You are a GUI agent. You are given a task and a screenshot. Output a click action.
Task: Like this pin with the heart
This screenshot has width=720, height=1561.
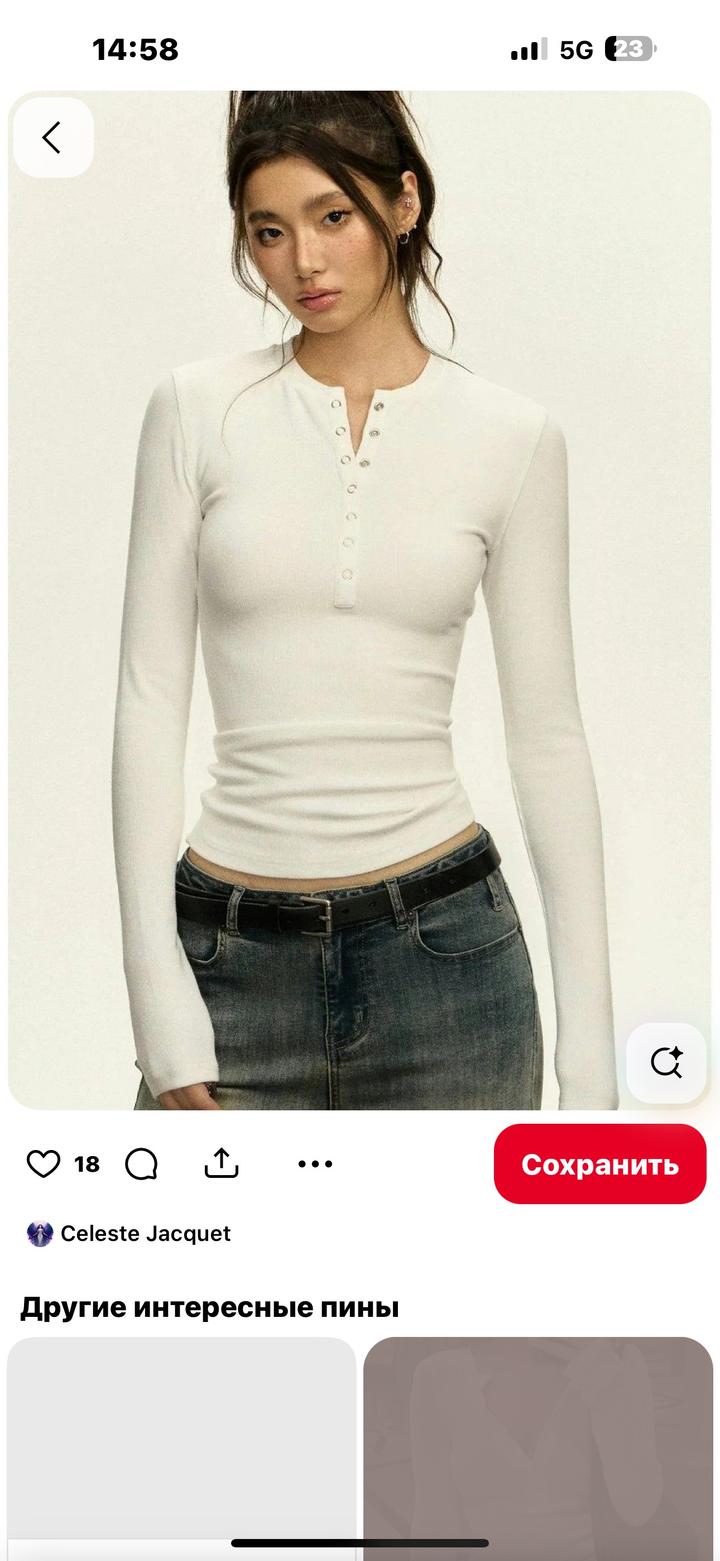[x=43, y=1164]
